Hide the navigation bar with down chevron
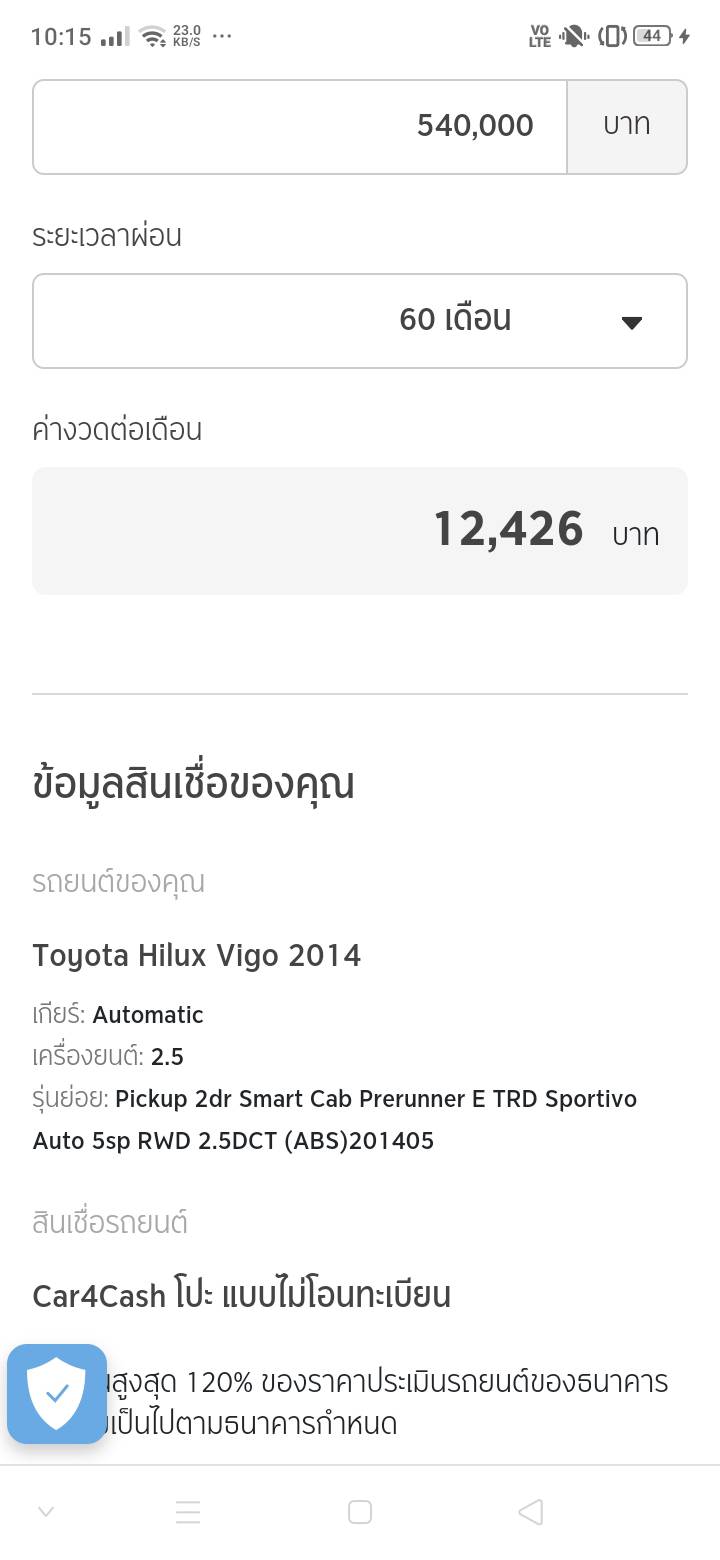Image resolution: width=720 pixels, height=1560 pixels. (x=45, y=1512)
